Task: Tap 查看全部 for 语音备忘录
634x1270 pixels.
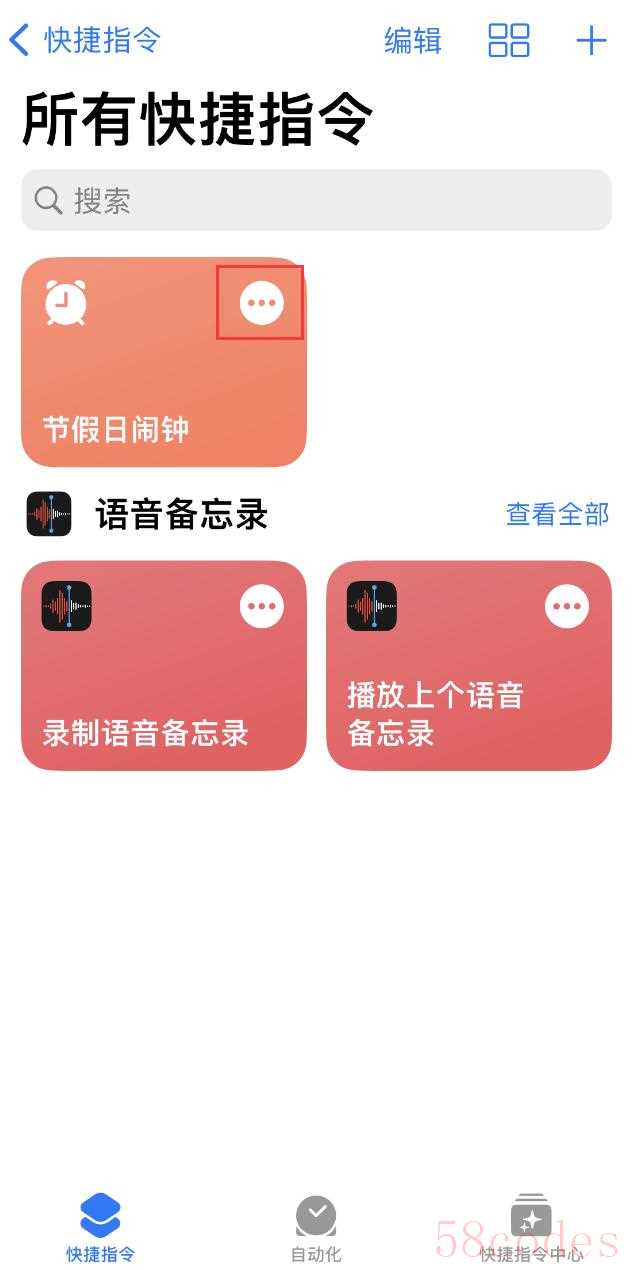Action: click(557, 514)
